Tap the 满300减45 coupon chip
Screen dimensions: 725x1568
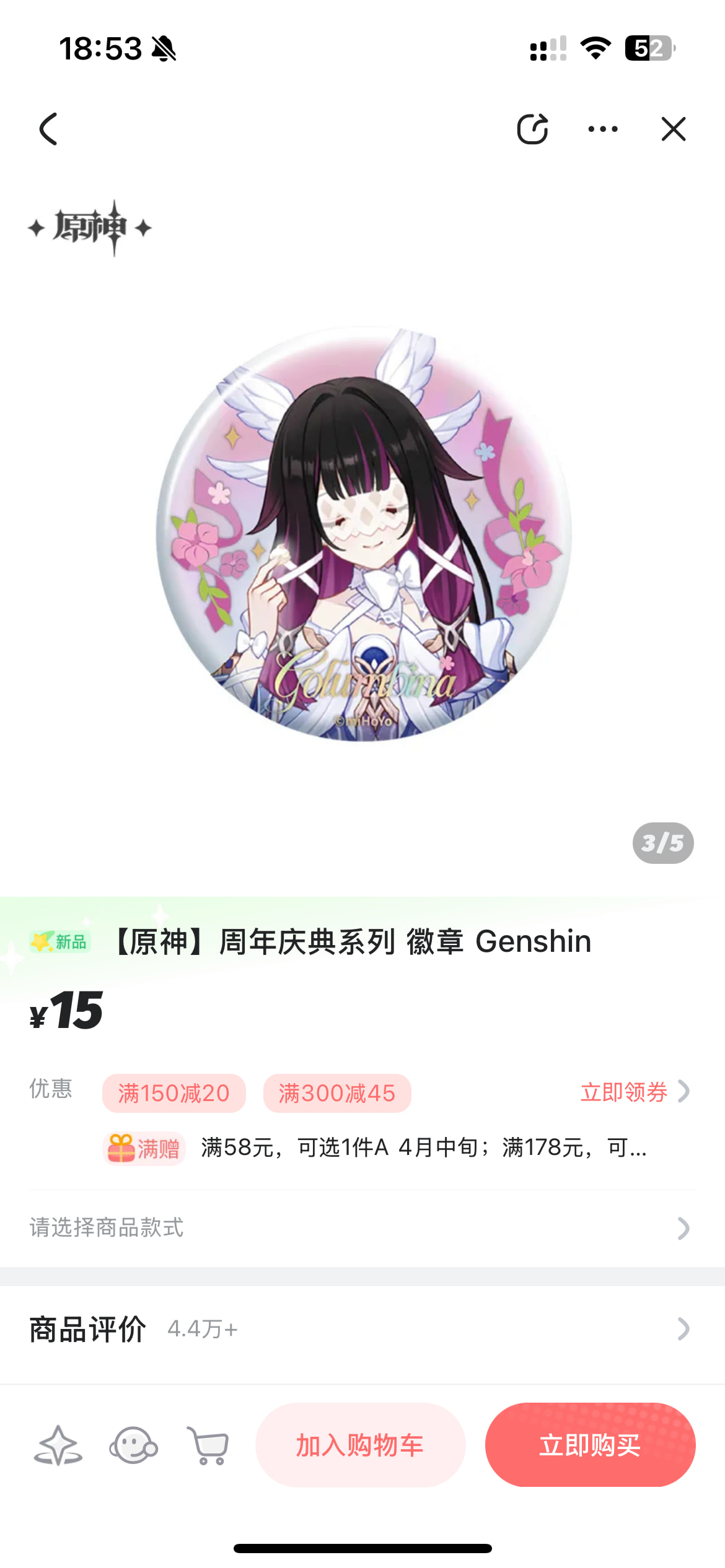point(336,1093)
